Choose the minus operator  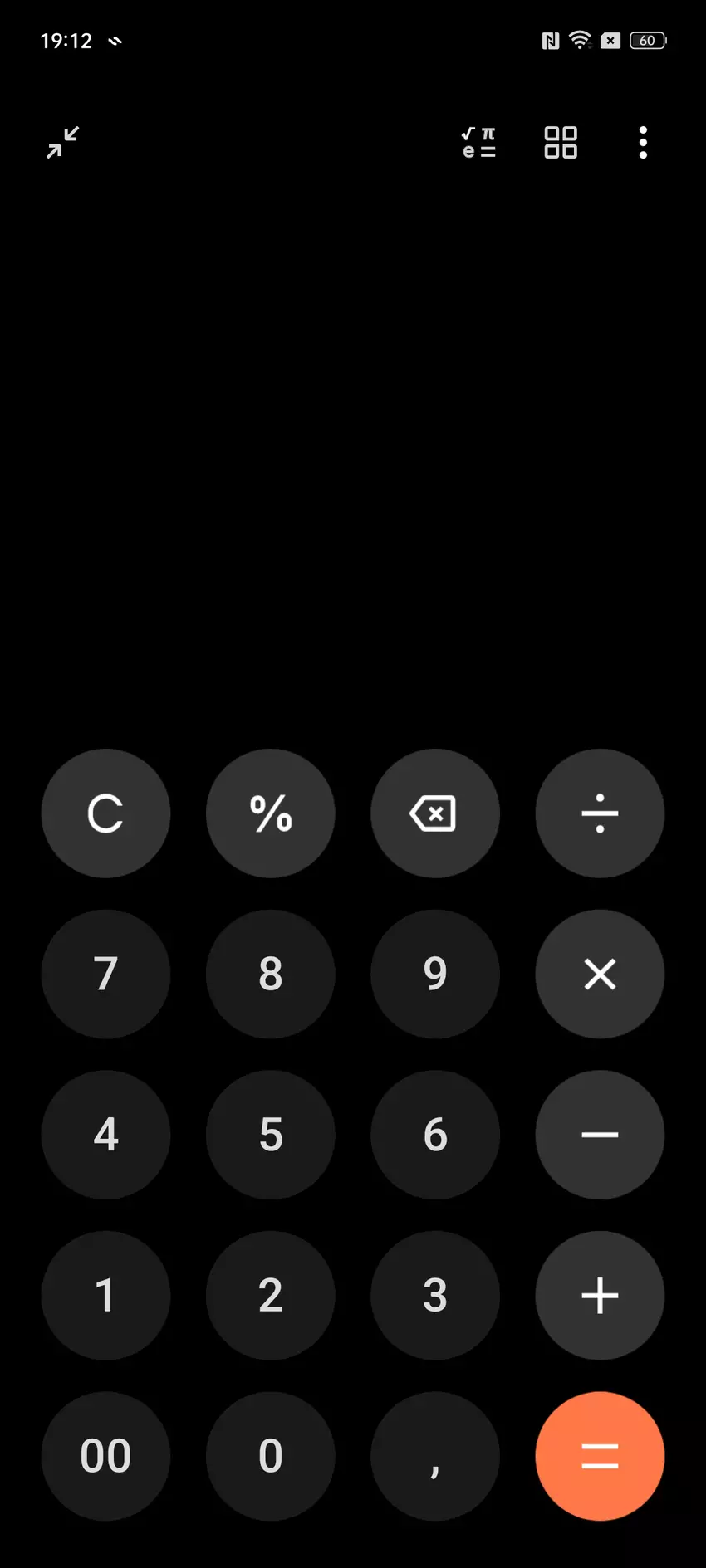click(599, 1134)
